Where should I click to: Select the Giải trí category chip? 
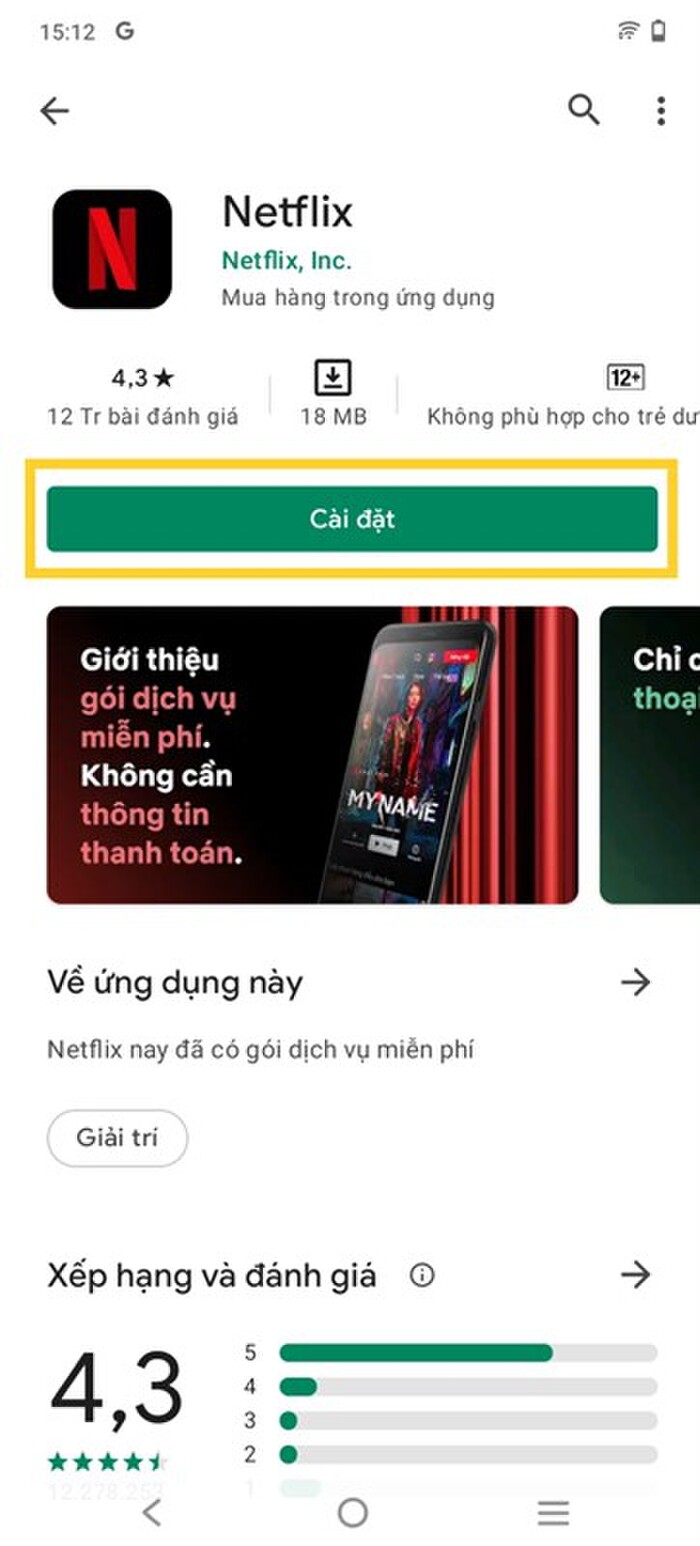(117, 1138)
